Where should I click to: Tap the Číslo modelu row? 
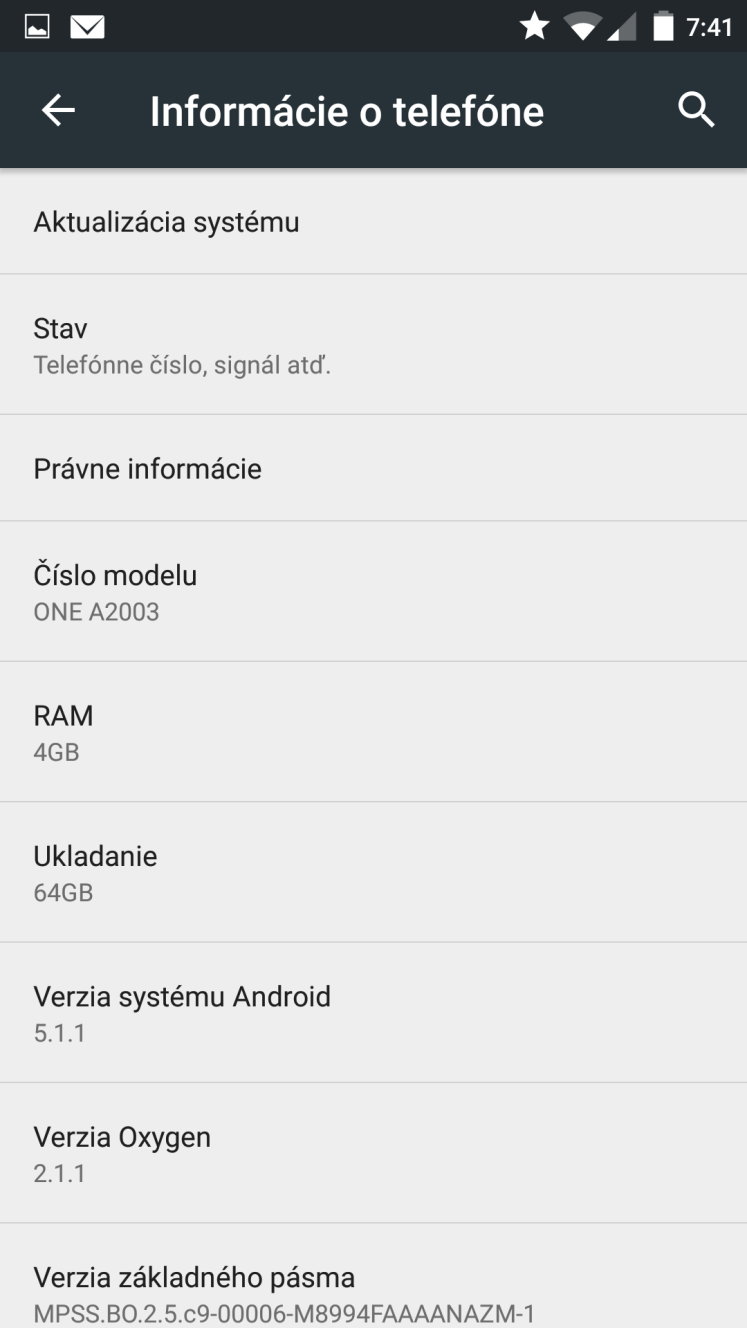pos(373,591)
